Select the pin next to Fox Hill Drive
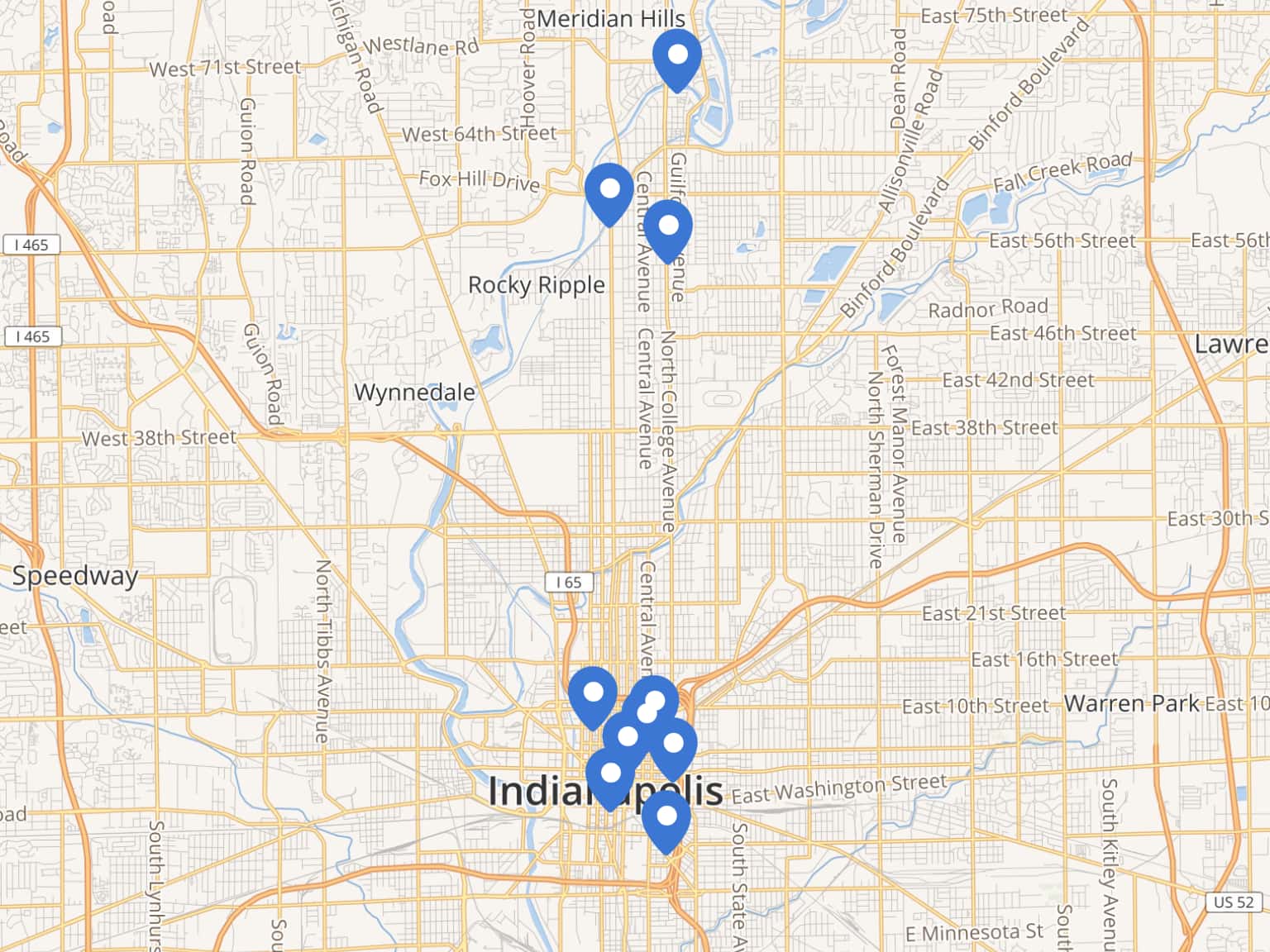 click(609, 191)
